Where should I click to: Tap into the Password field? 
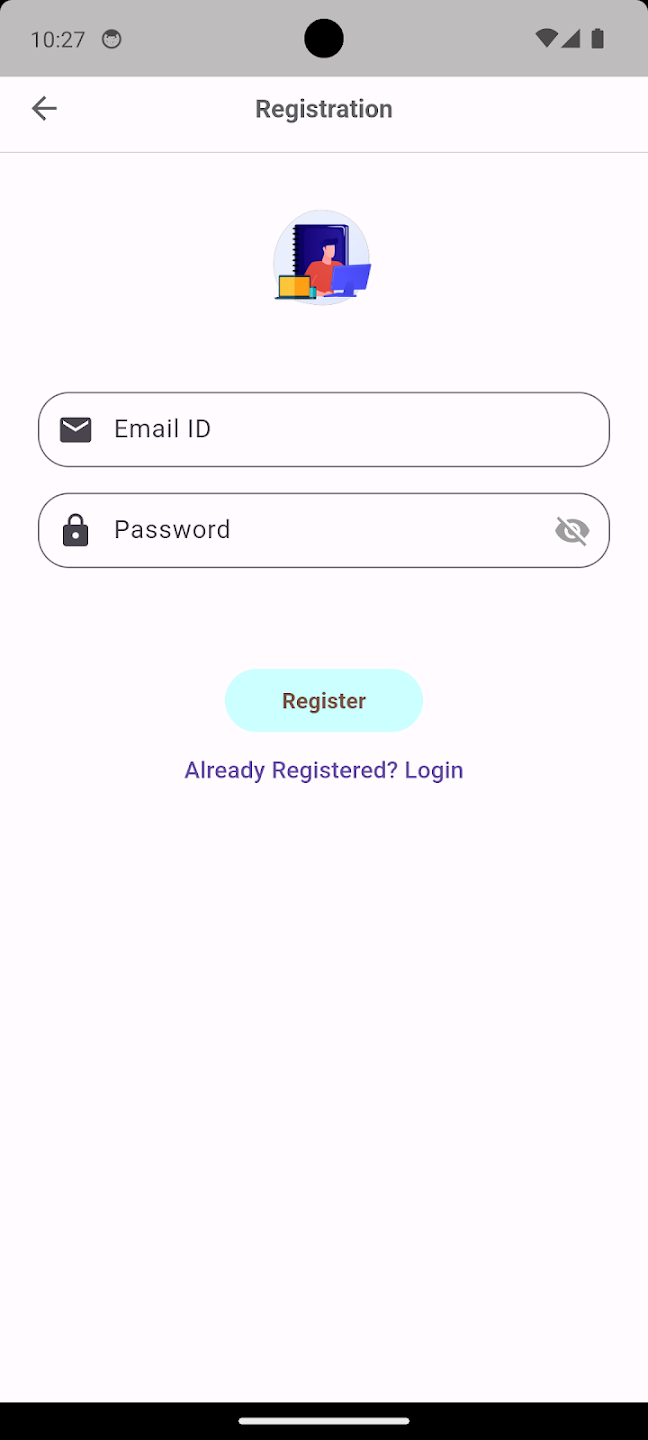click(324, 530)
